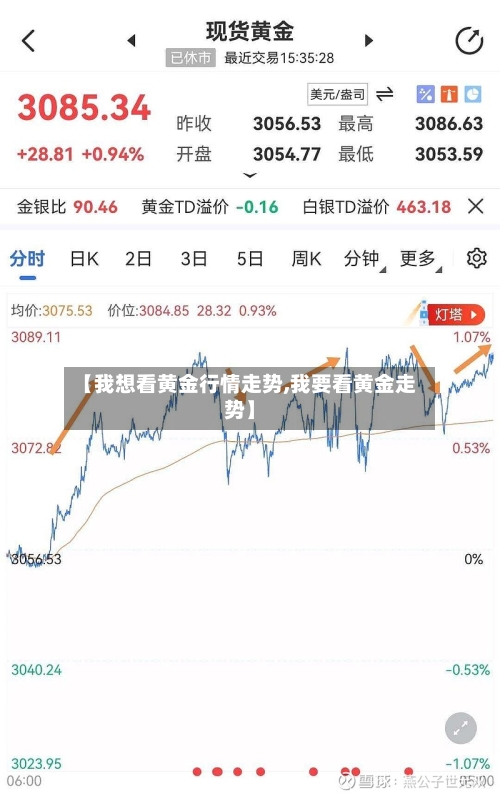This screenshot has width=500, height=797.
Task: Open chart settings gear
Action: pos(477,258)
